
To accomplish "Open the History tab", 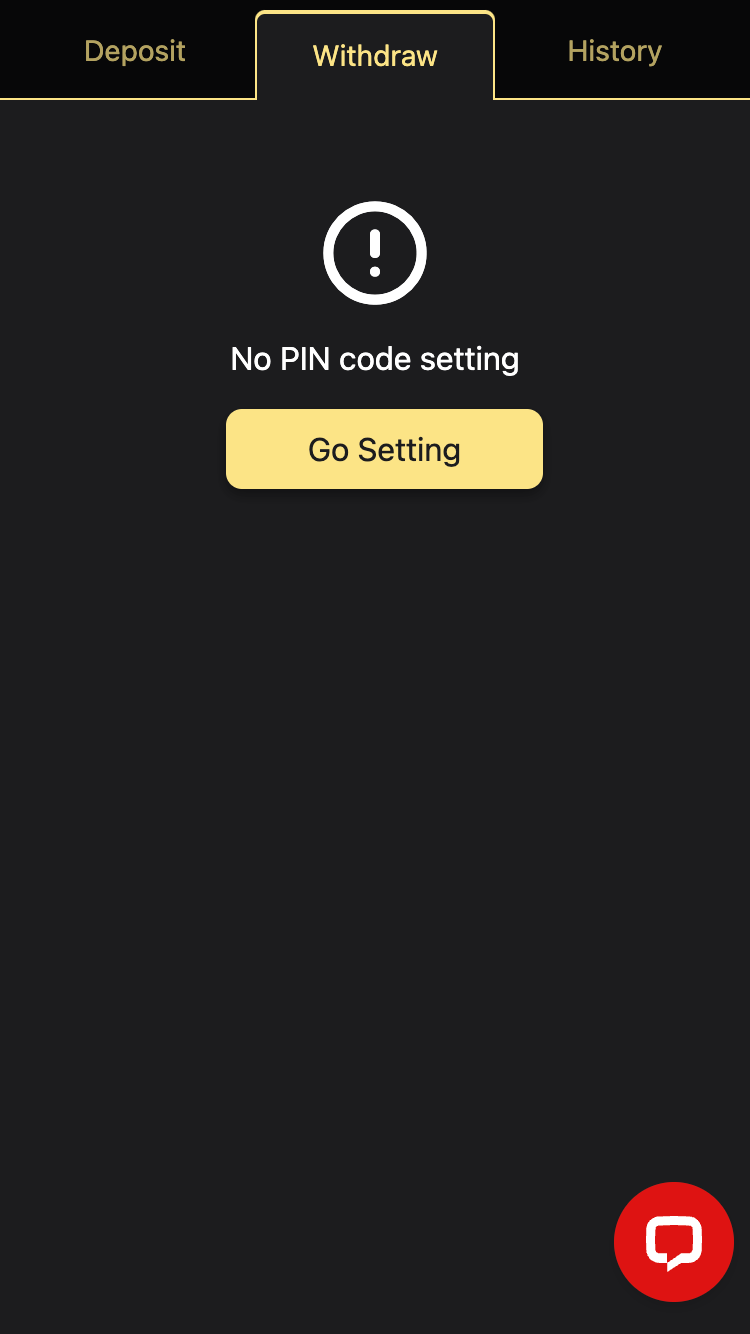I will tap(615, 51).
